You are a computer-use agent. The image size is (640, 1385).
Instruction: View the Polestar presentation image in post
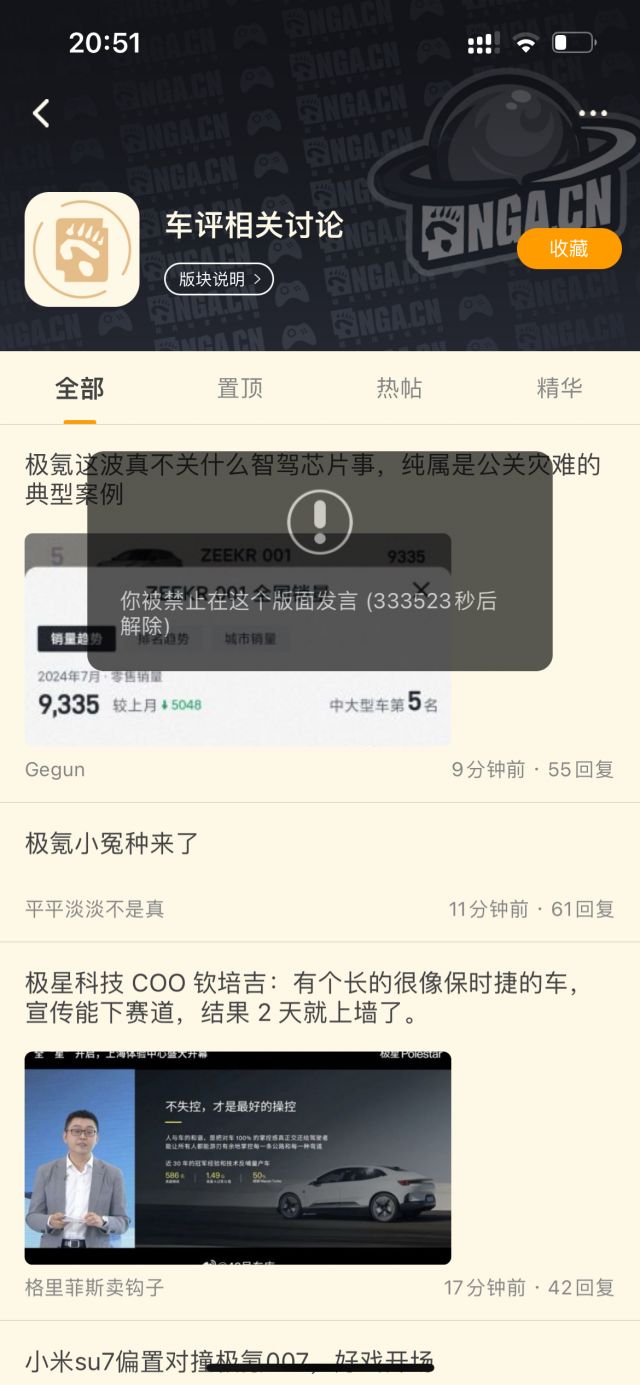[238, 1157]
